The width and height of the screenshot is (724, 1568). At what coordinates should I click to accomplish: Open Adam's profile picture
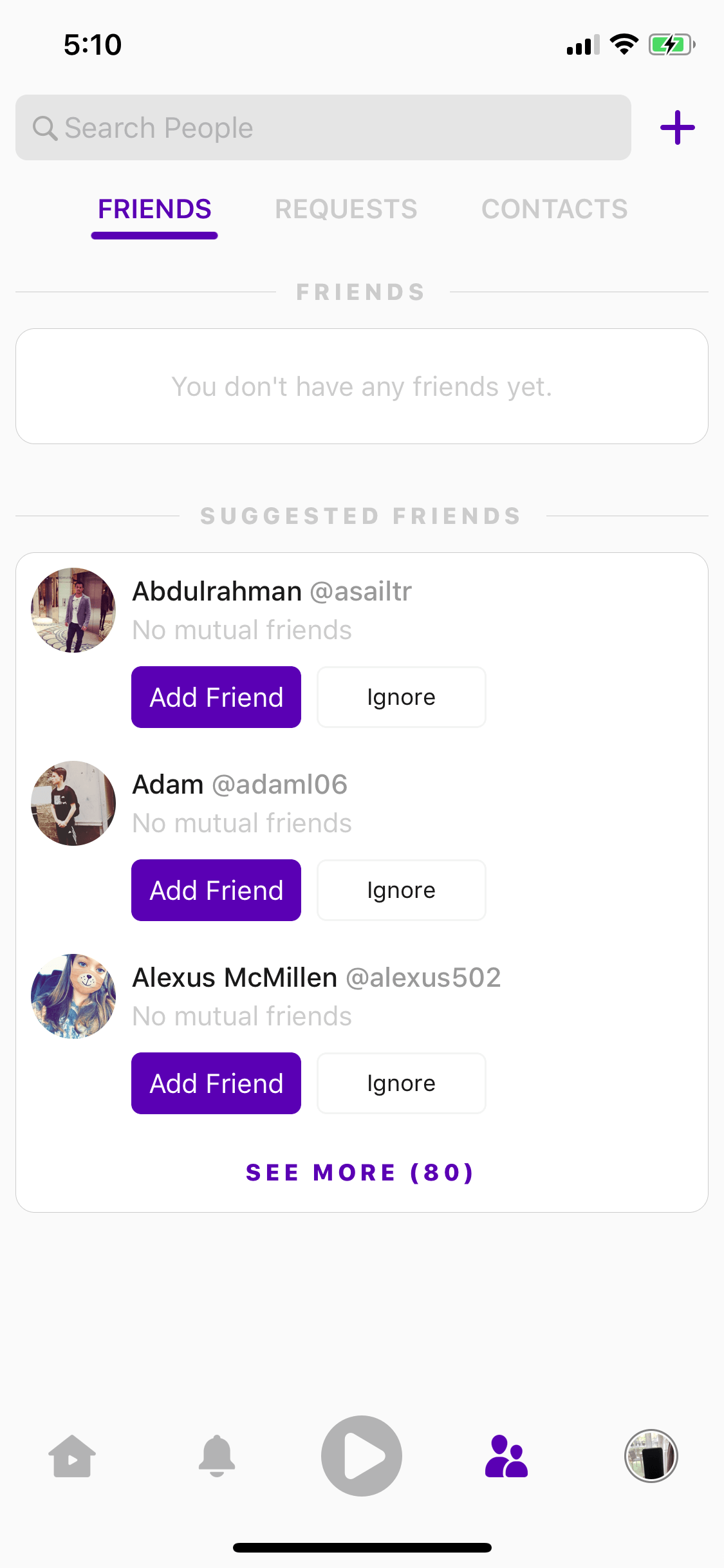tap(73, 803)
